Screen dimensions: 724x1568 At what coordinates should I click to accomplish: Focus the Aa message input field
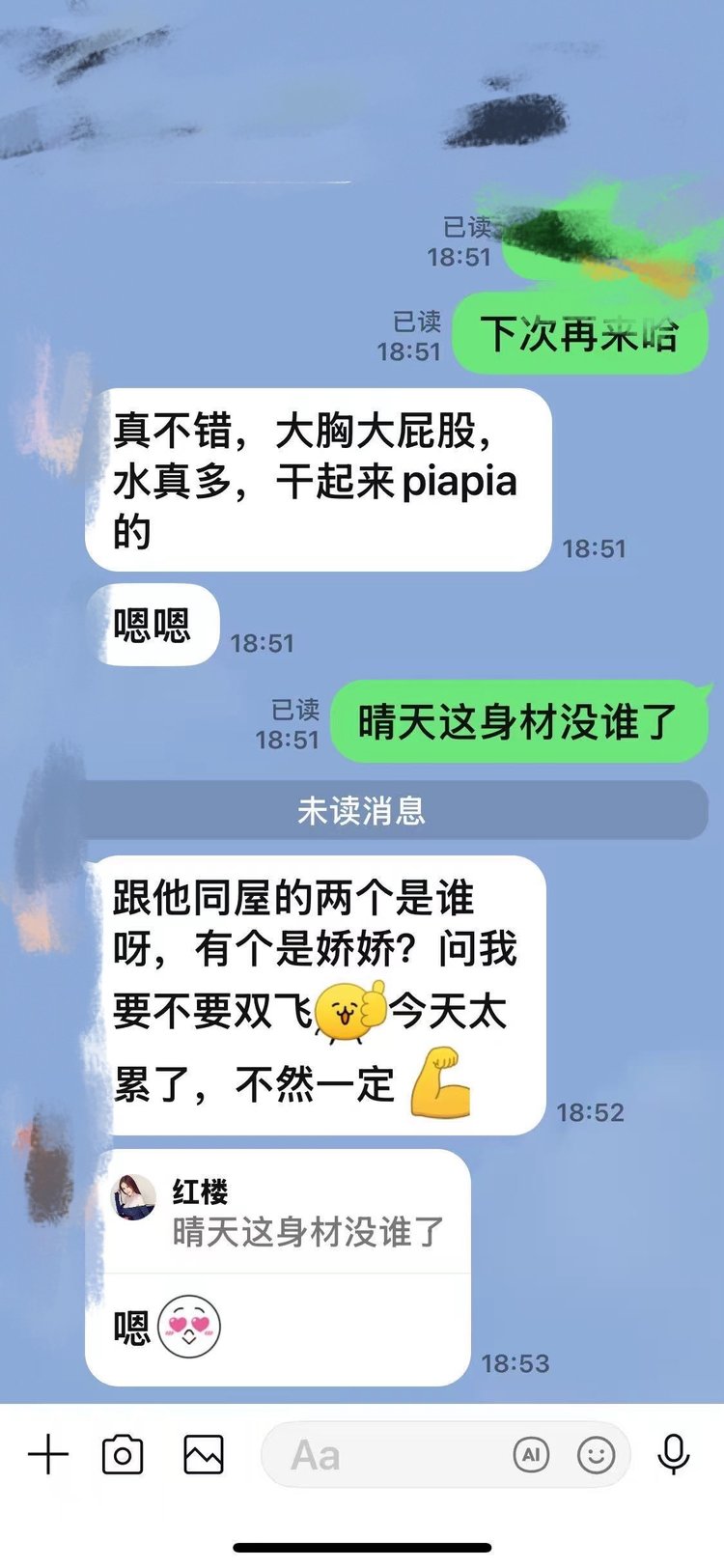coord(386,1454)
